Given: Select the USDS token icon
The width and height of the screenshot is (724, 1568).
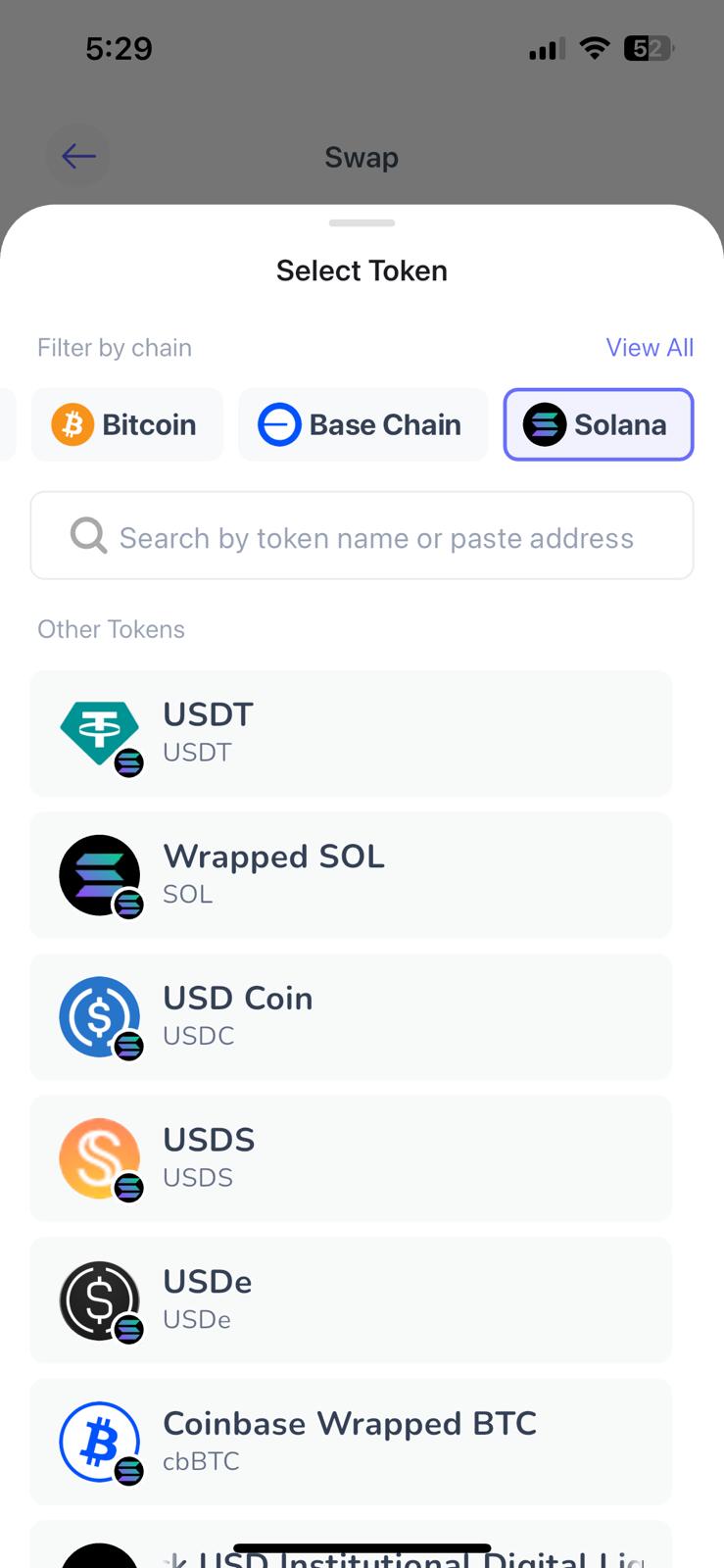Looking at the screenshot, I should [x=99, y=1157].
